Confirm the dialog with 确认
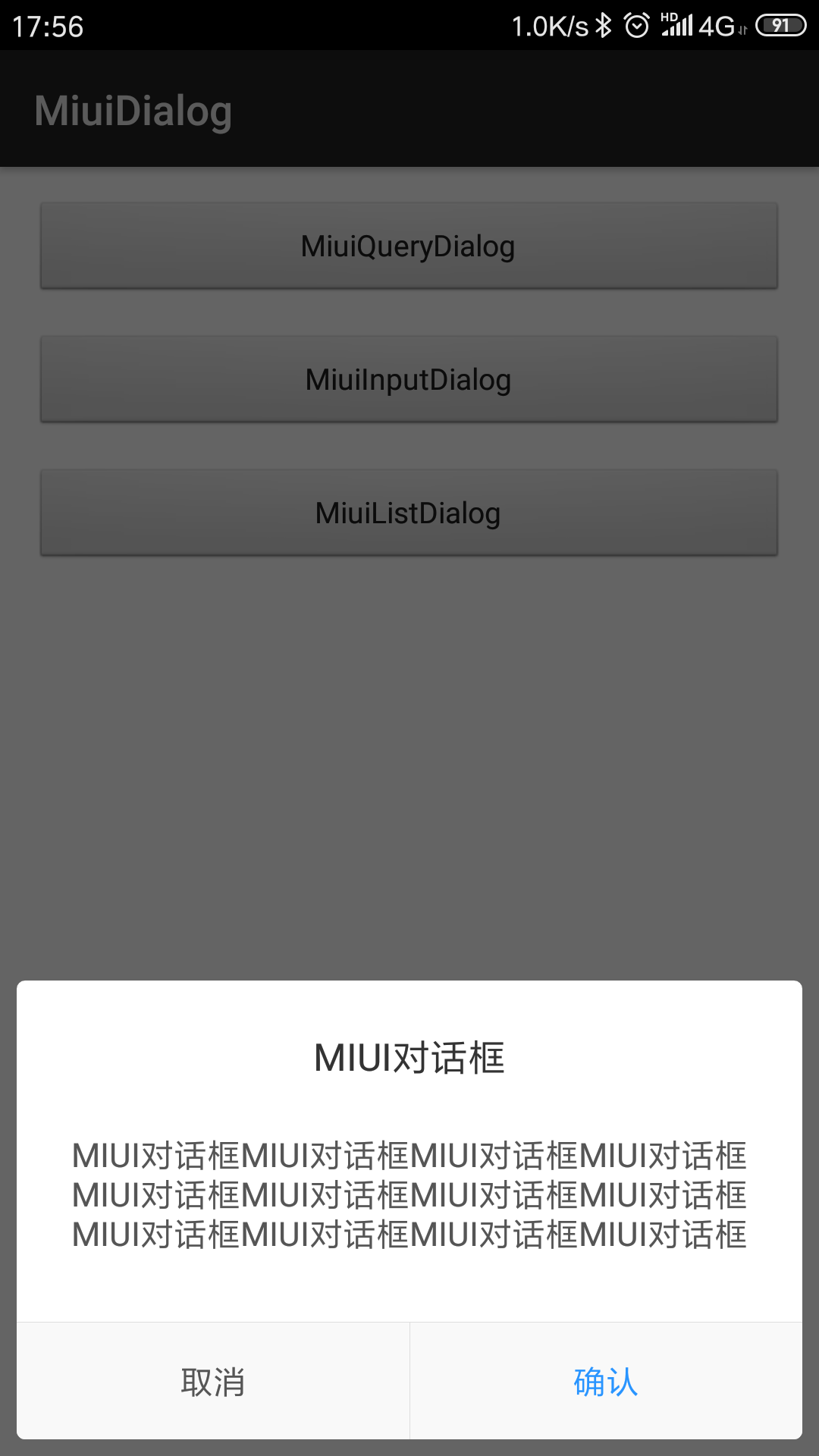This screenshot has width=819, height=1456. point(606,1382)
